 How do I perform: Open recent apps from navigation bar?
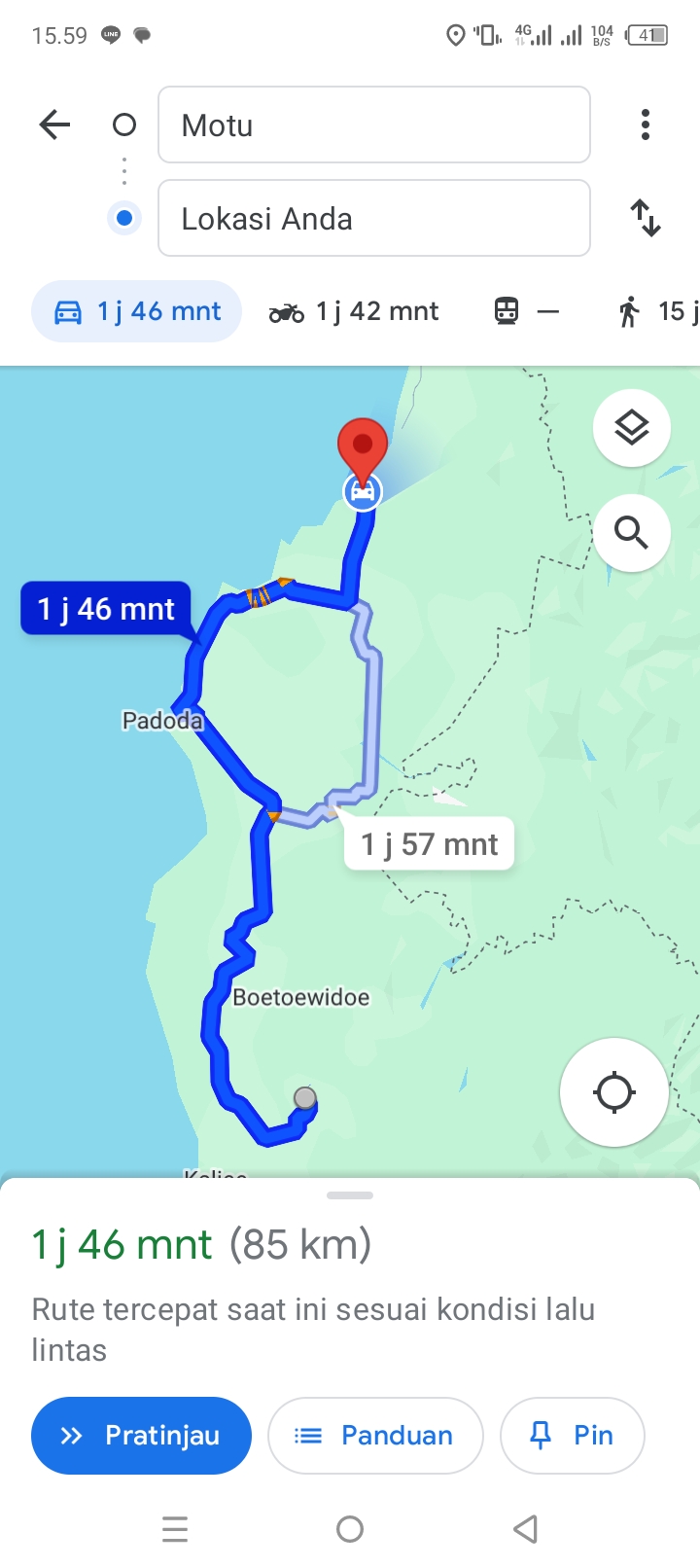point(175,1529)
